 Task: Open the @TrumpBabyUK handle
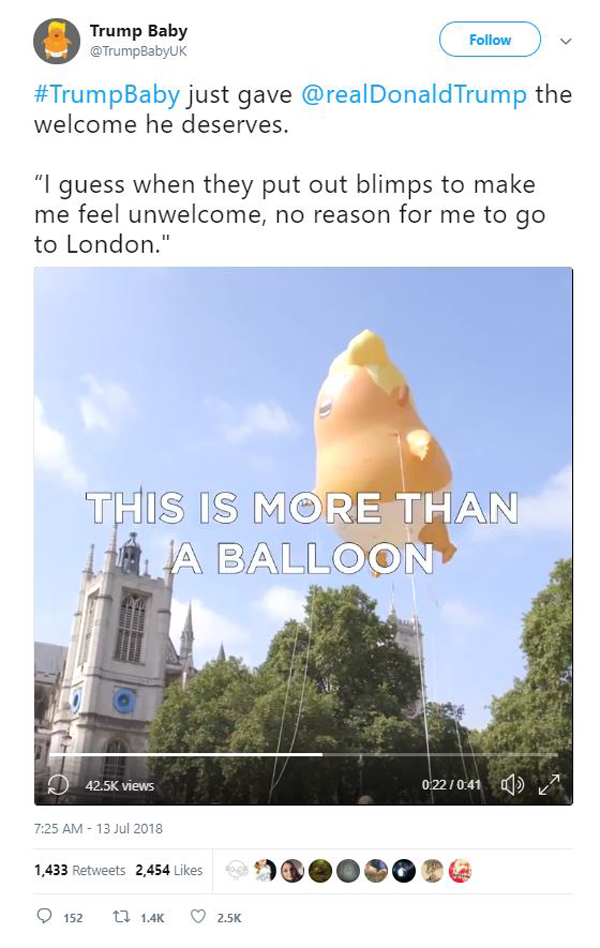point(138,51)
